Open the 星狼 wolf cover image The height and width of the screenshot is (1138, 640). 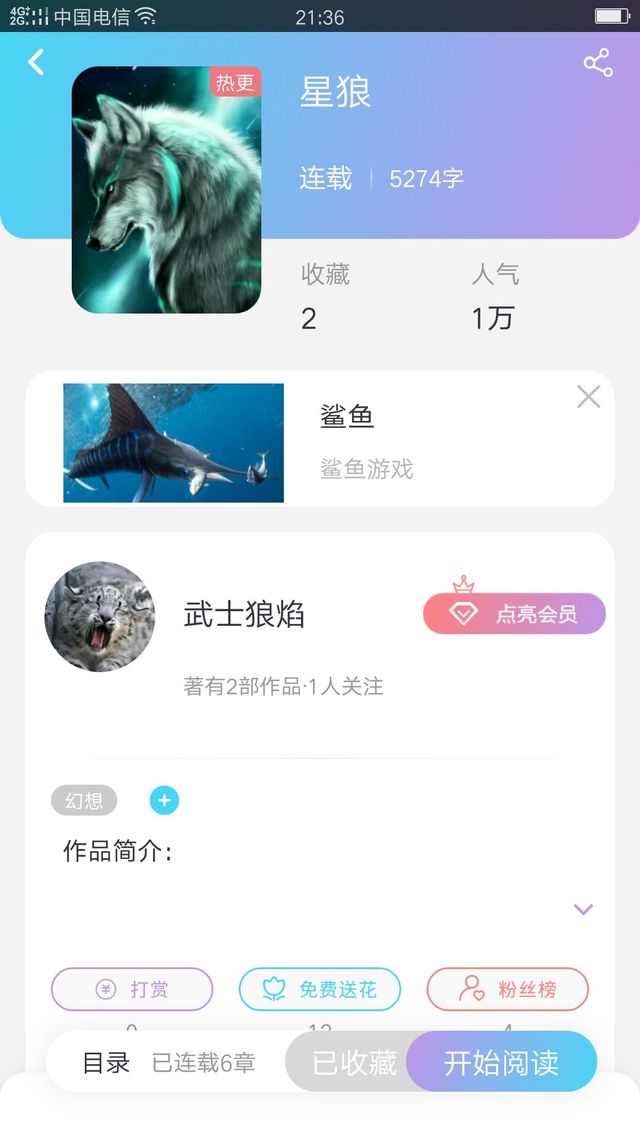tap(166, 189)
